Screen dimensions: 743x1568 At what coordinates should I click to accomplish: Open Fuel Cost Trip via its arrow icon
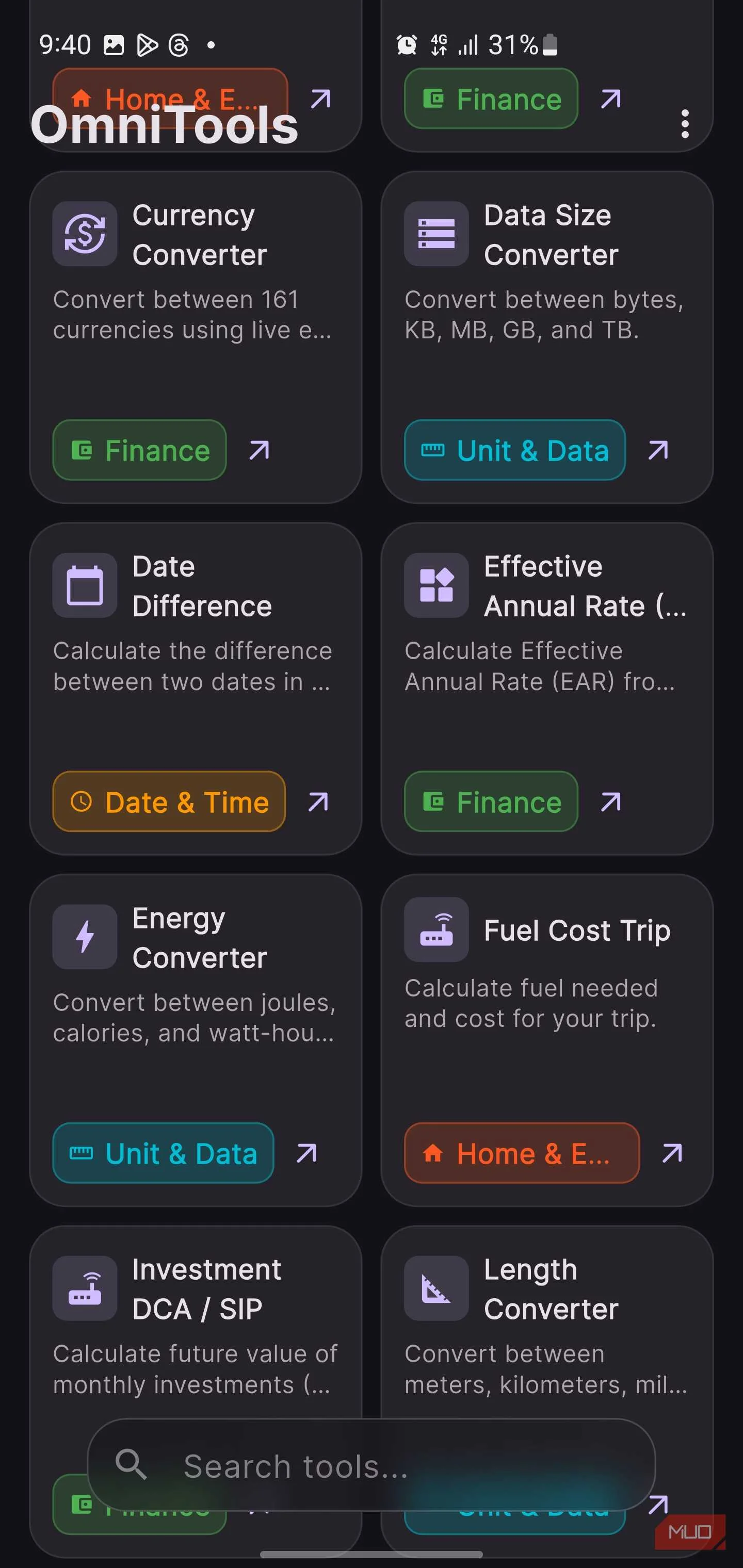coord(672,1152)
